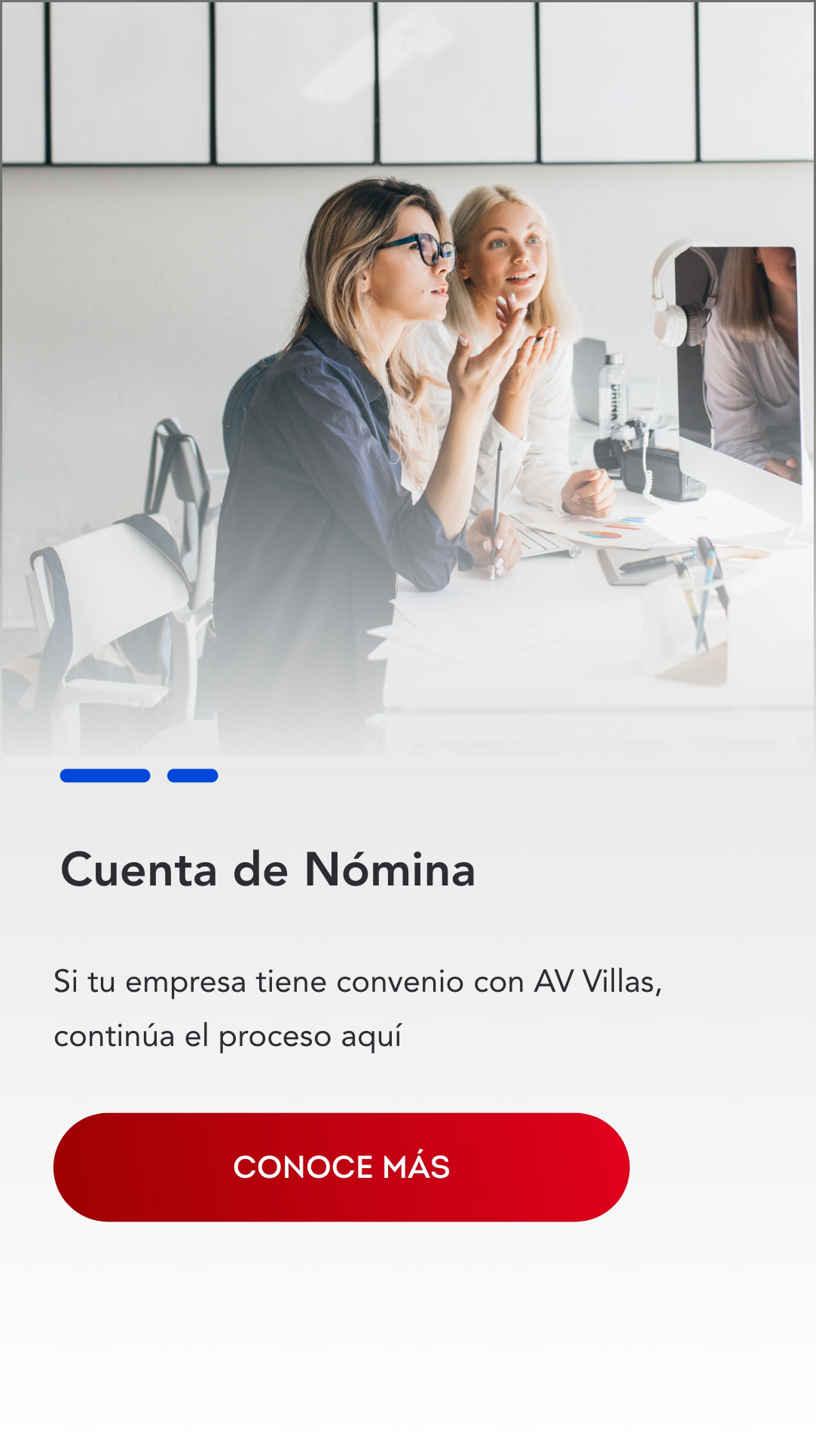The image size is (816, 1456).
Task: Tap the CONOCE MÁS button
Action: pos(341,1167)
